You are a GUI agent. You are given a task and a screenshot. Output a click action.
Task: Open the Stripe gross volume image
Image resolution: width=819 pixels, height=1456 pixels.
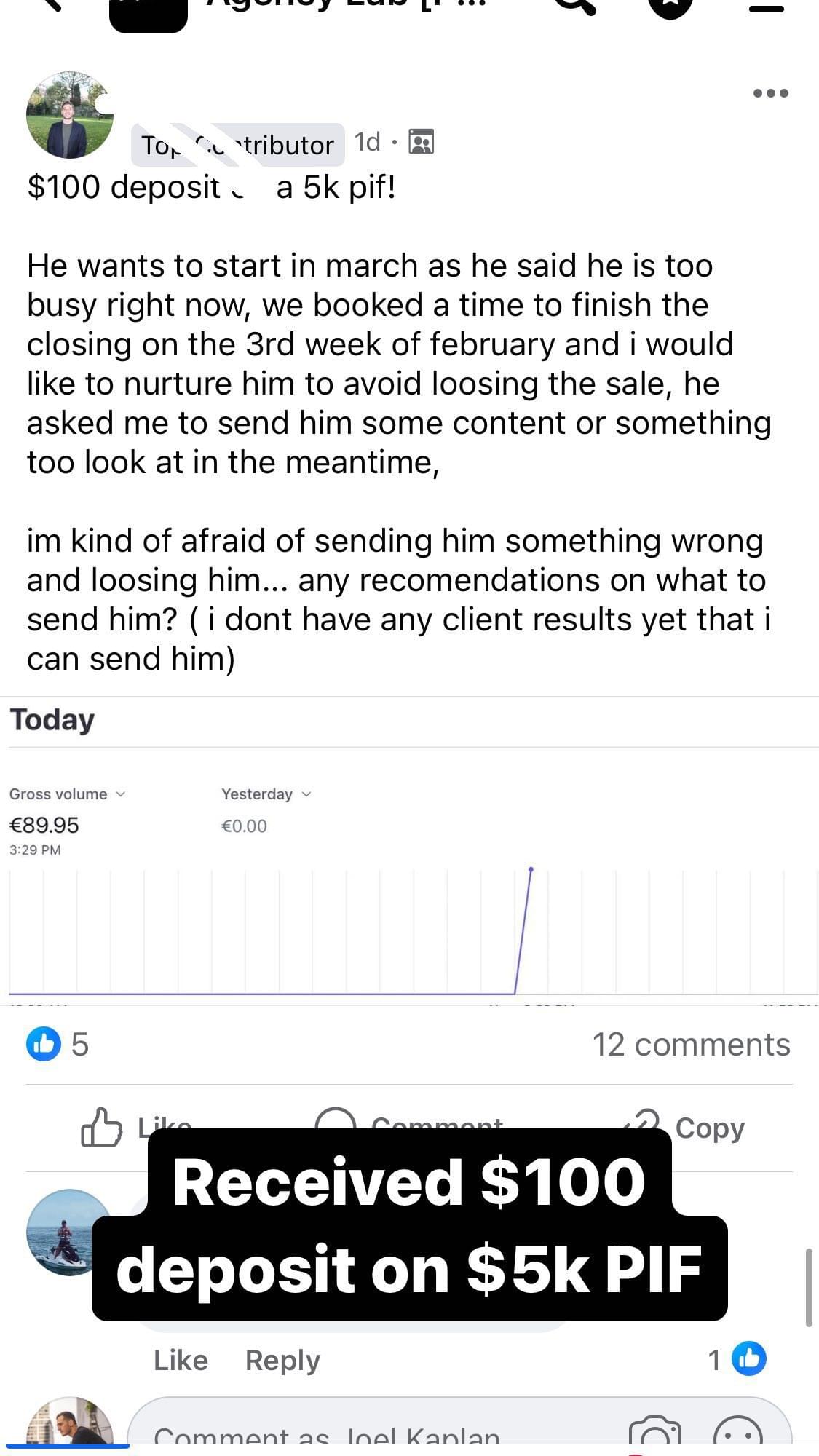pyautogui.click(x=409, y=852)
